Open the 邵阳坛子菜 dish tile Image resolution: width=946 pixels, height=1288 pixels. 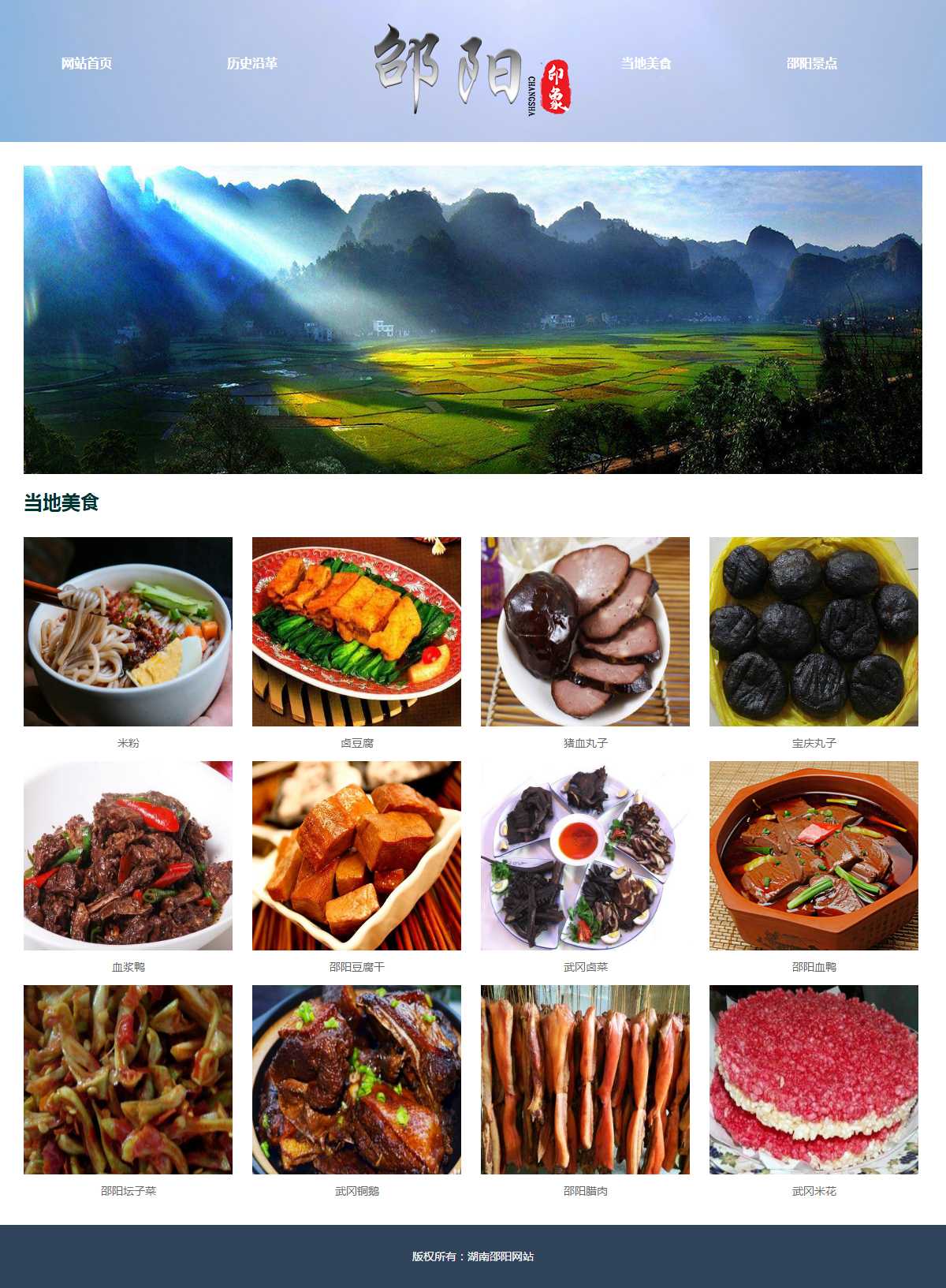tap(128, 1080)
